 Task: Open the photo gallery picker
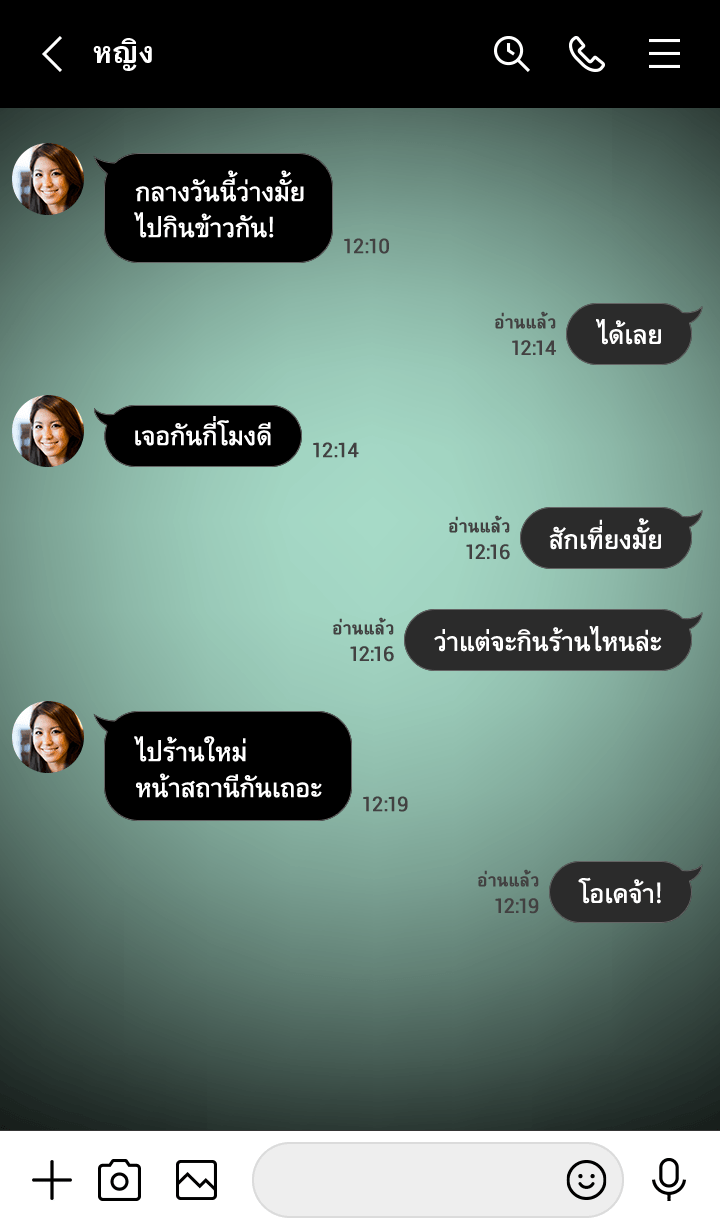point(196,1181)
